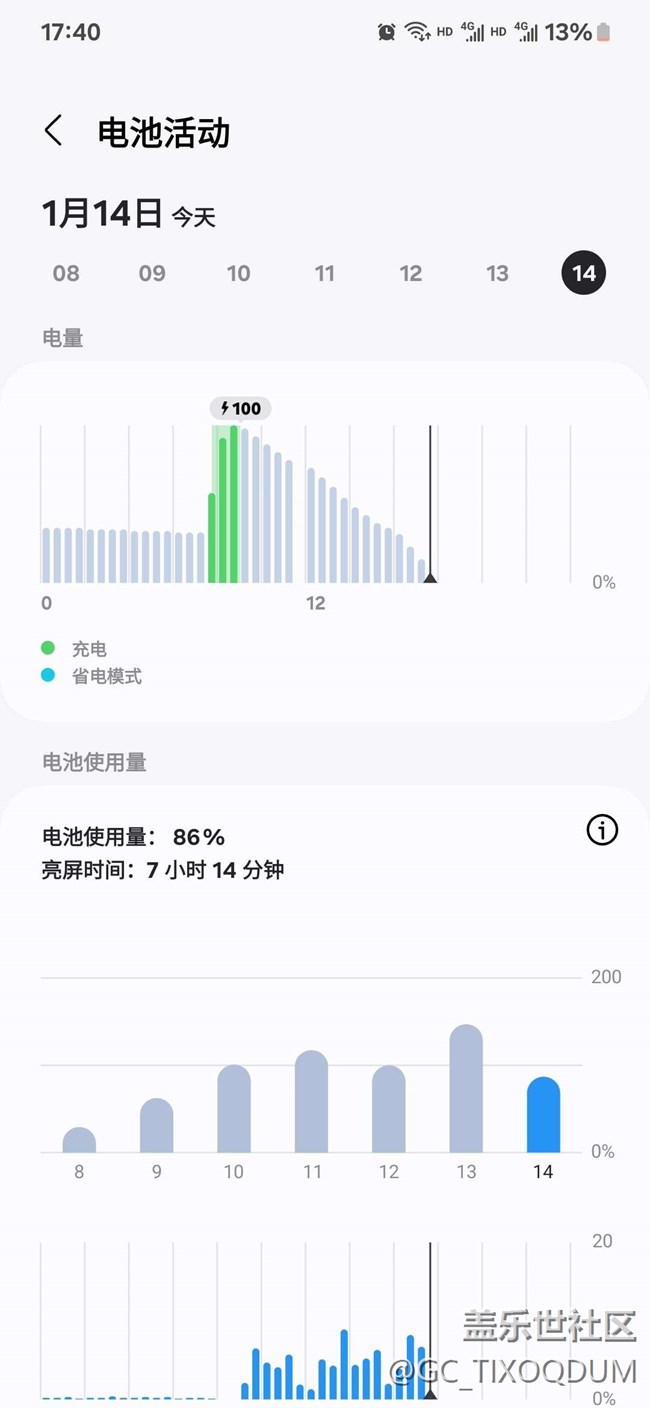This screenshot has height=1408, width=650.
Task: Select date 08 in the day selector
Action: [x=66, y=273]
